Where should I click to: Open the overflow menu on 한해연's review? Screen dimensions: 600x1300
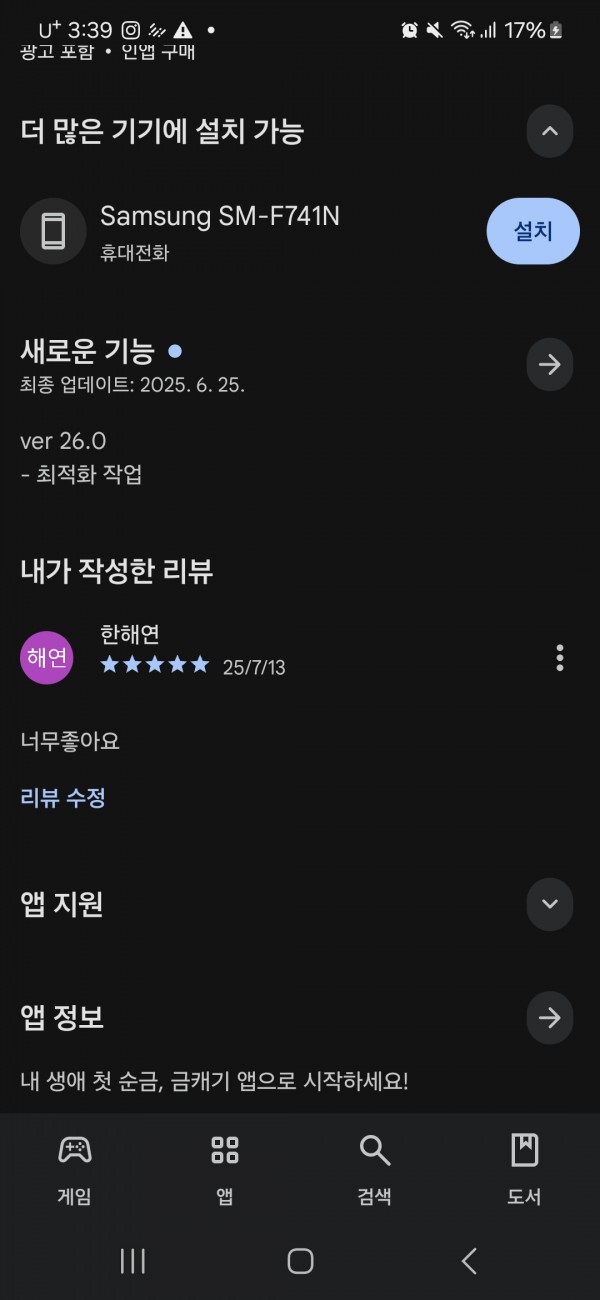click(x=560, y=658)
